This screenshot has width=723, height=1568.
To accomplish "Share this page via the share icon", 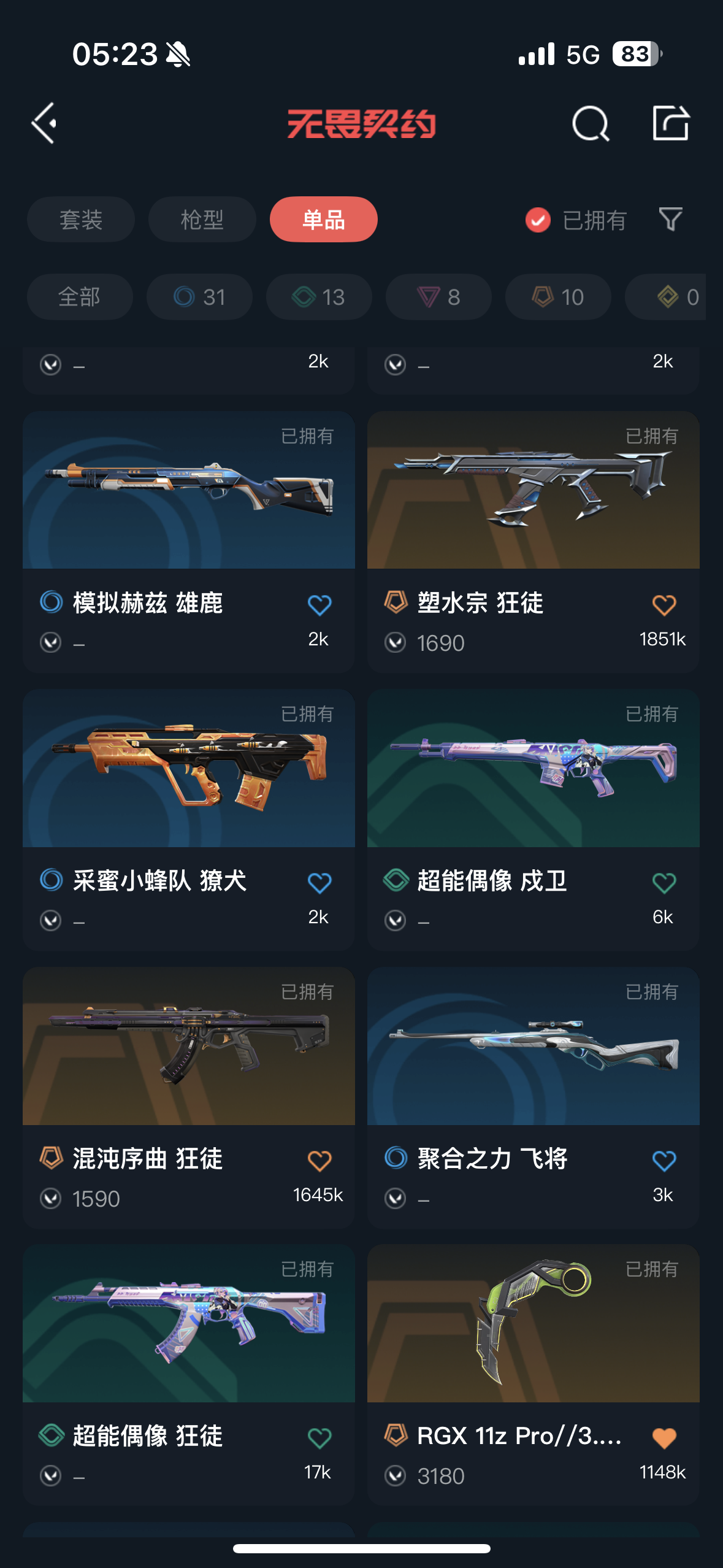I will [x=670, y=123].
